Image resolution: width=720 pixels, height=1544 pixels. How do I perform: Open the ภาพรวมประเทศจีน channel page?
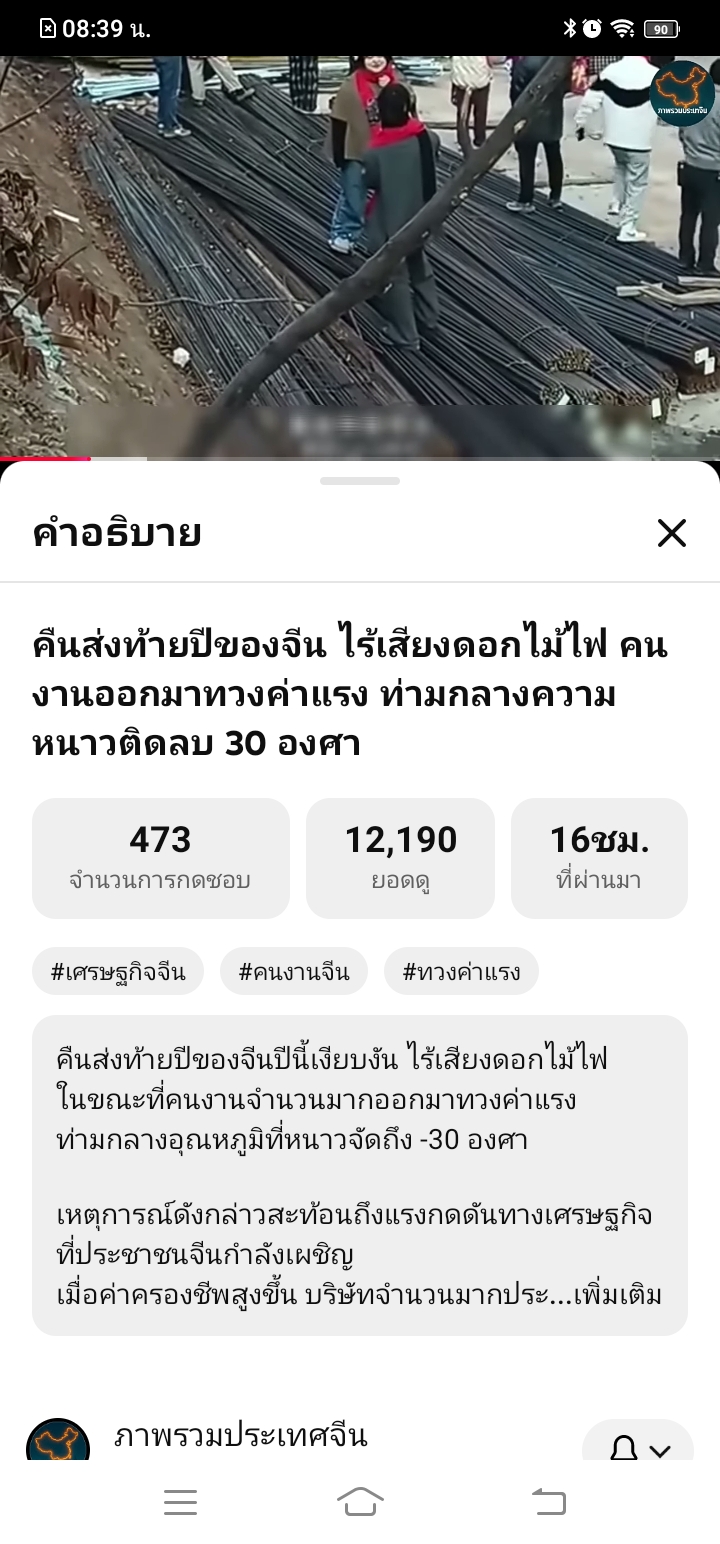(240, 1437)
